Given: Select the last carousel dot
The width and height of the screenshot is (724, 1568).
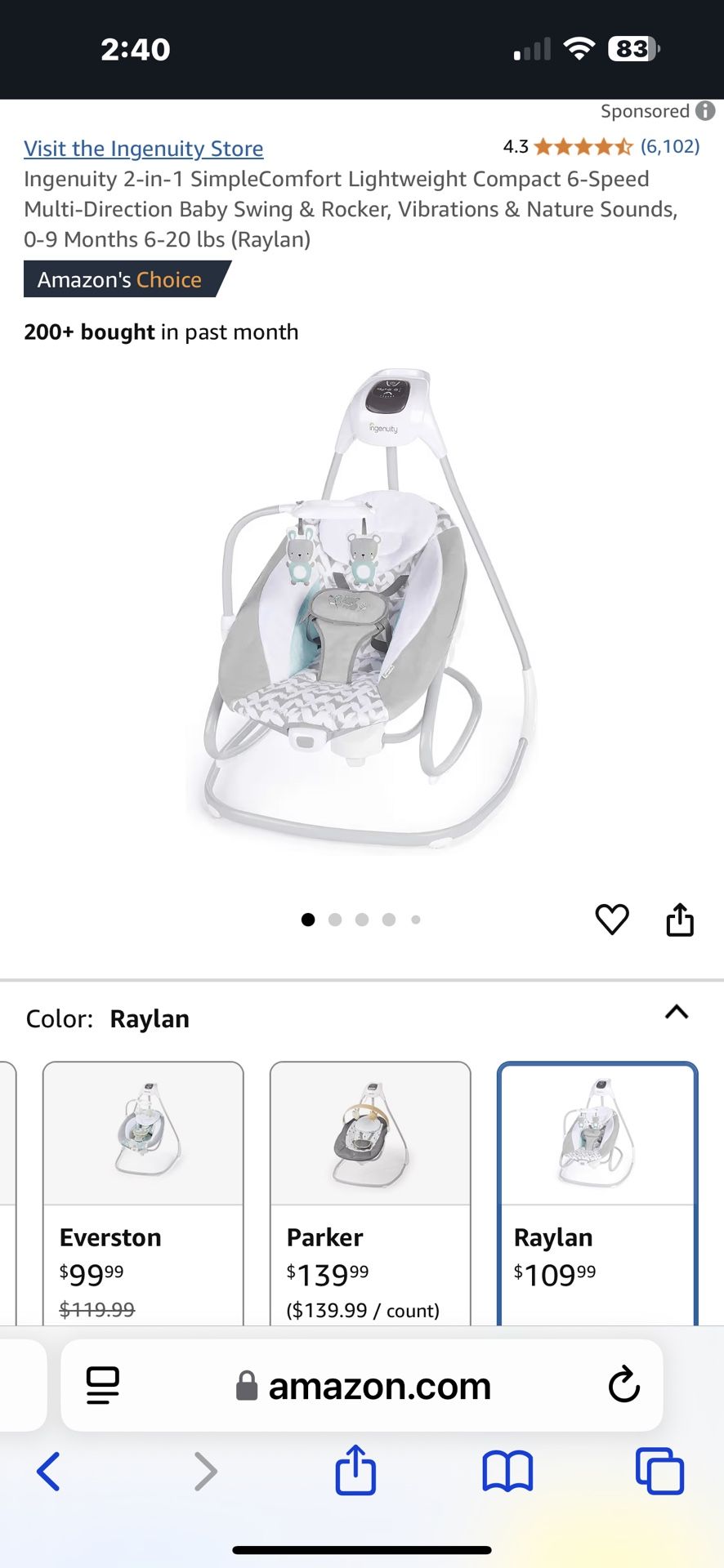Looking at the screenshot, I should click(416, 919).
